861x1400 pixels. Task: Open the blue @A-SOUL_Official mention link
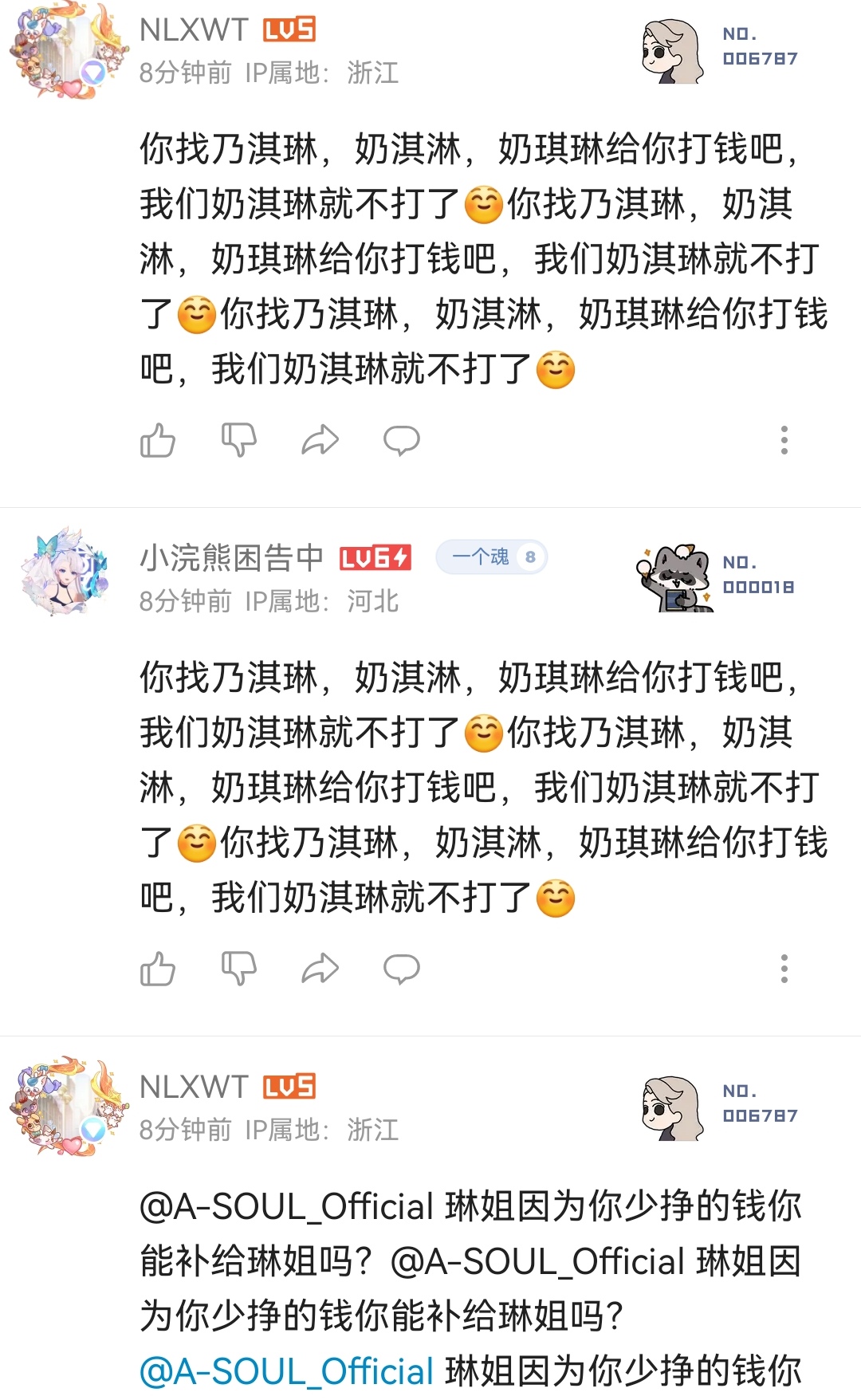[287, 1371]
